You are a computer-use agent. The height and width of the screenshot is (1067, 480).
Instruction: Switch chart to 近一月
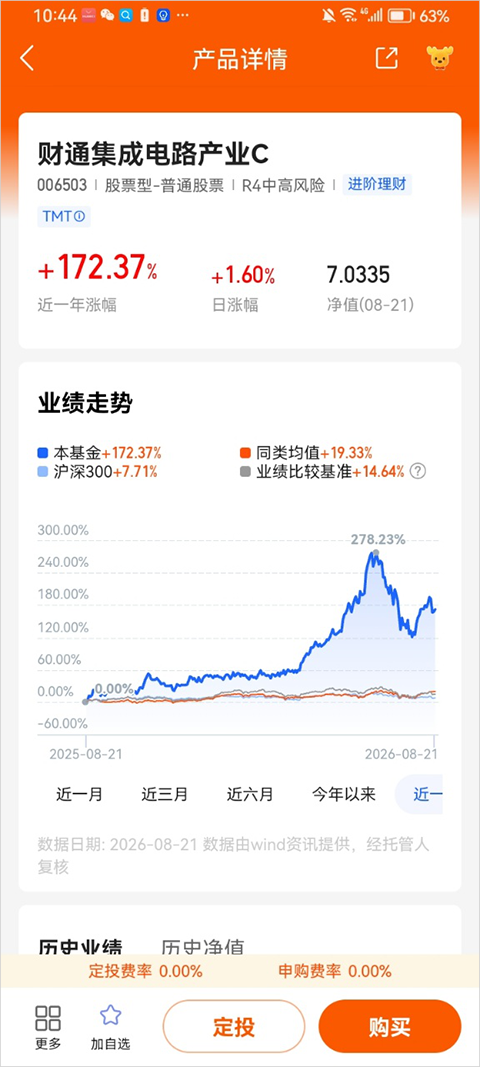tap(79, 794)
